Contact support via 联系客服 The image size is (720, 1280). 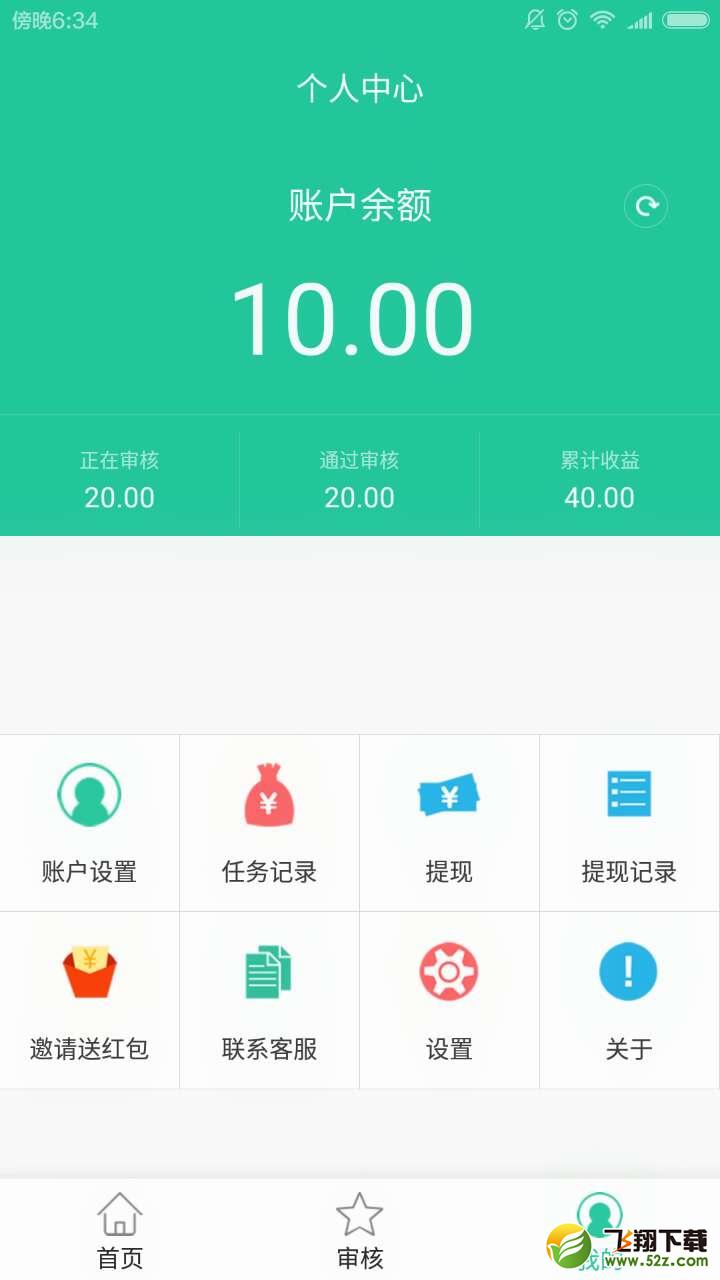click(269, 1000)
